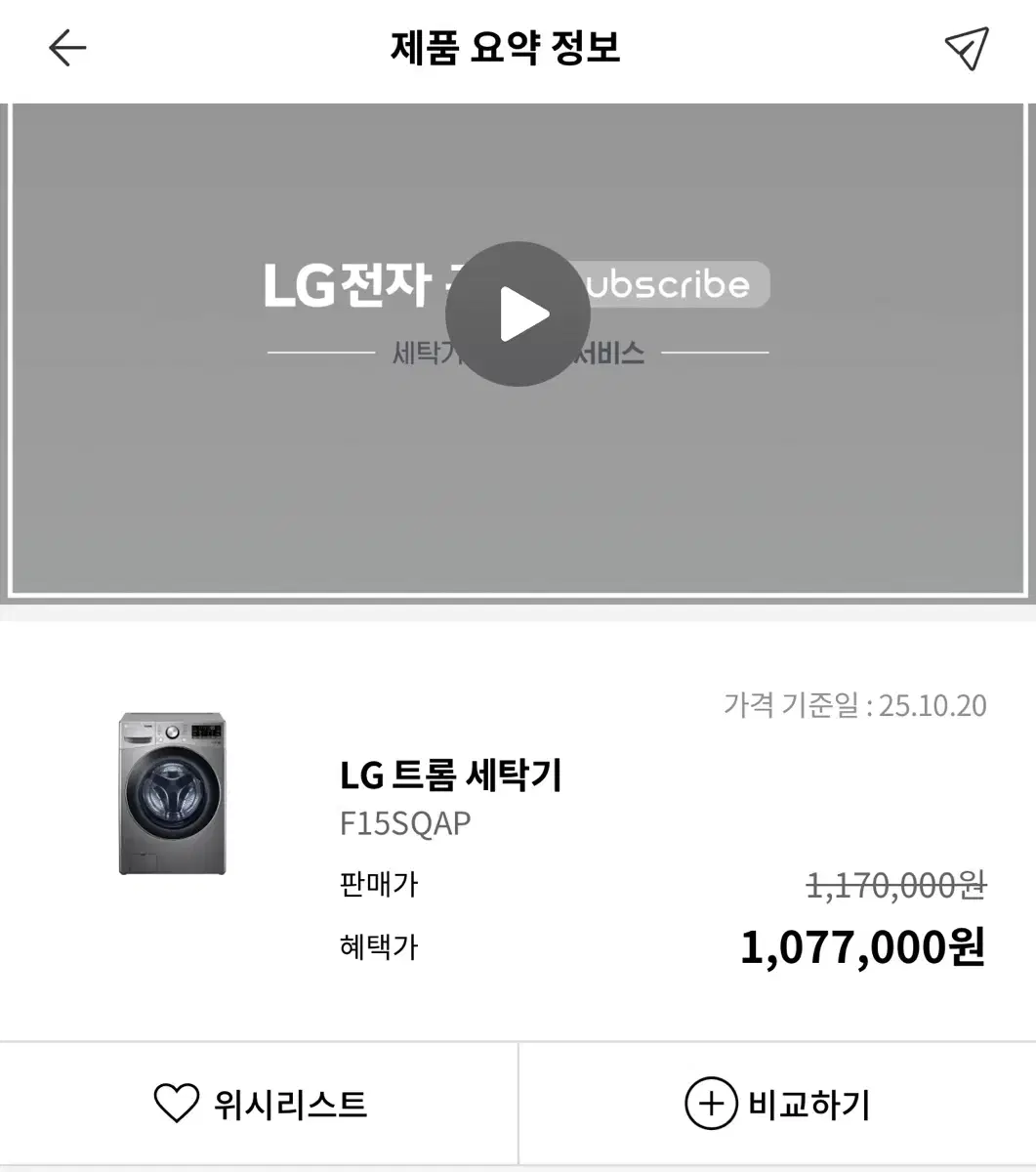The image size is (1036, 1172).
Task: Share this product via paper plane icon
Action: click(966, 48)
